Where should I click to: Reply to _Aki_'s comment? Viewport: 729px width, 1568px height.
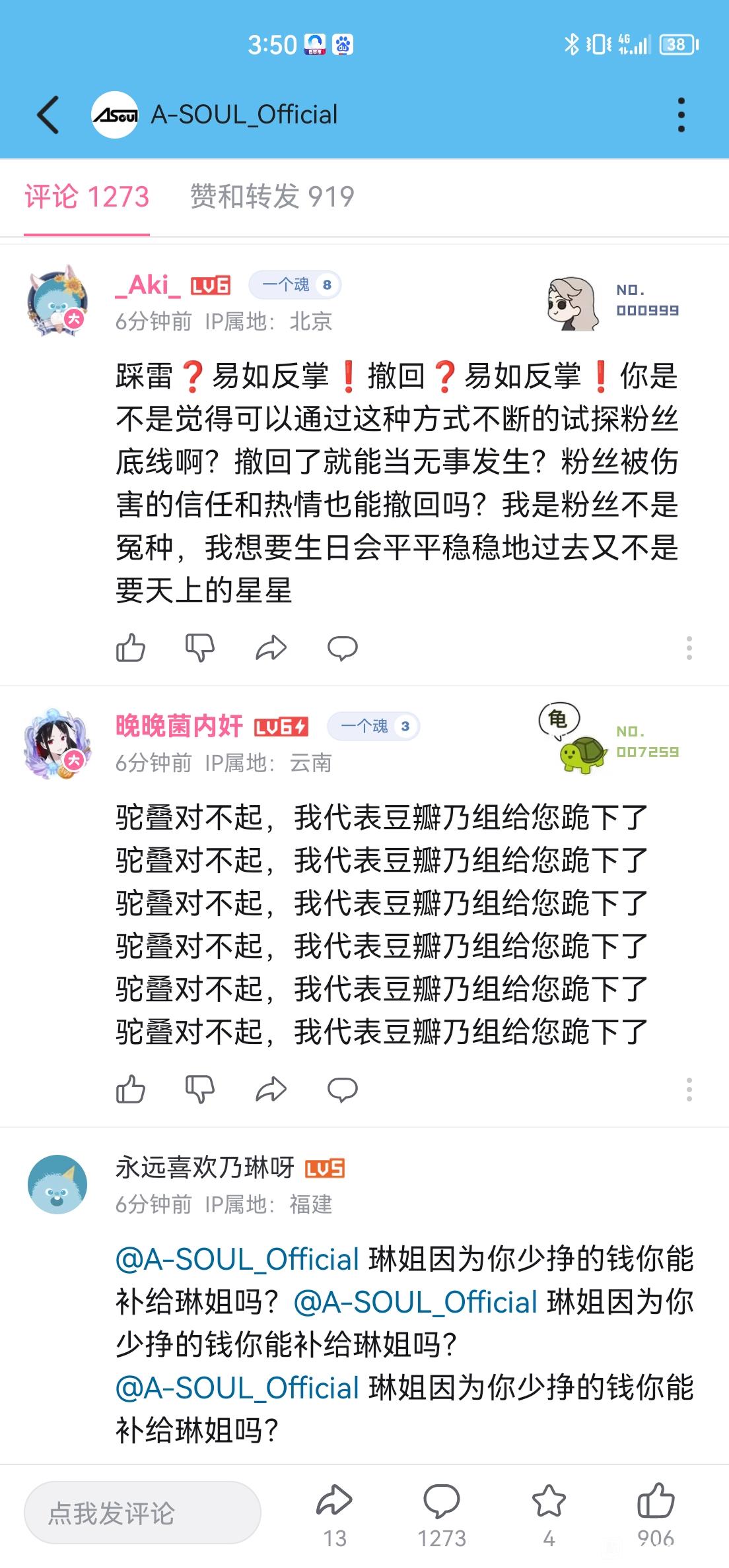(x=342, y=648)
